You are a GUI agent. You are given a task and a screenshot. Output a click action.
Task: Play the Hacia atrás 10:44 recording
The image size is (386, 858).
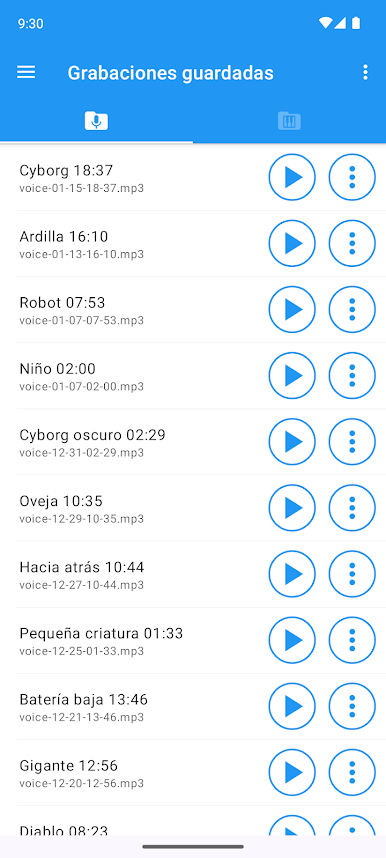pos(292,575)
